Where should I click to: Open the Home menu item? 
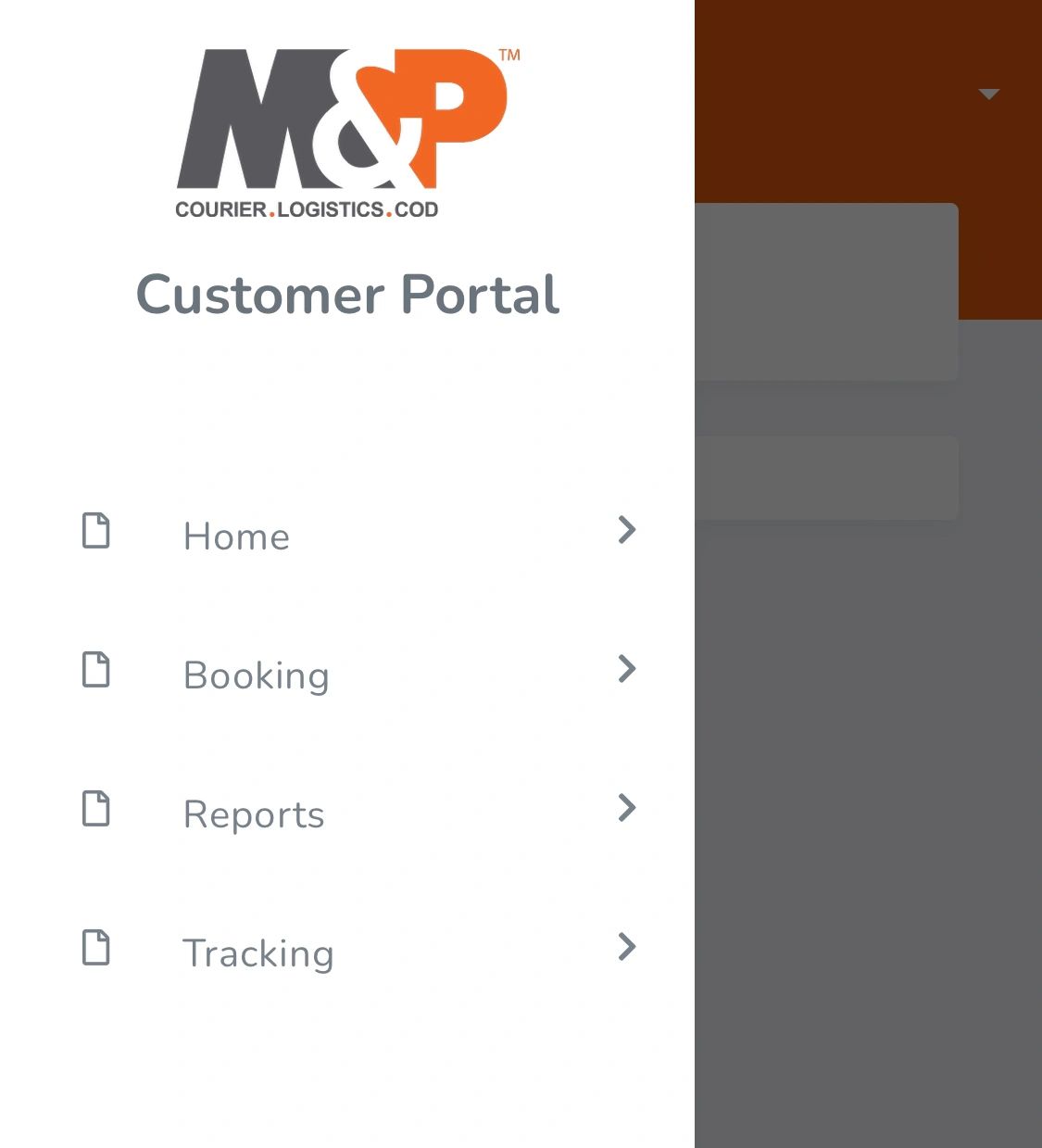(237, 536)
